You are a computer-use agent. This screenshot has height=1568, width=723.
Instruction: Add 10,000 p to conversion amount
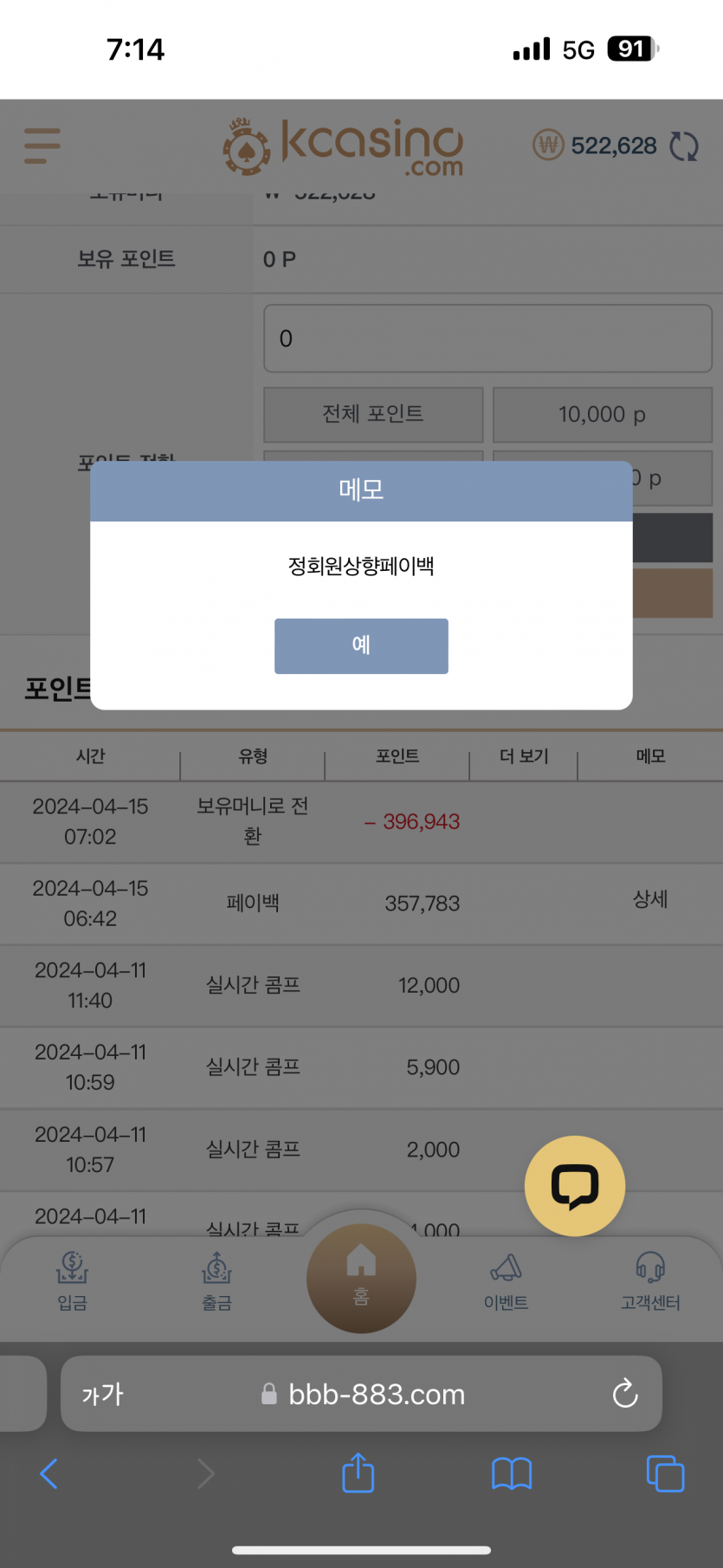[x=602, y=414]
